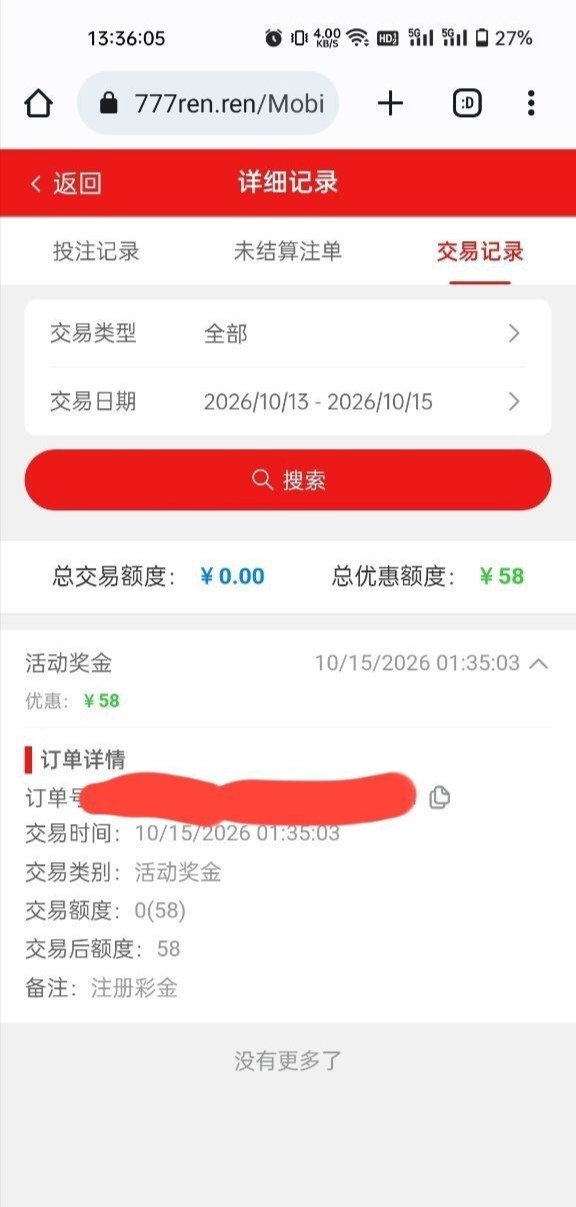Select the 交易记录 tab
Screen dimensions: 576x1207
click(x=480, y=252)
